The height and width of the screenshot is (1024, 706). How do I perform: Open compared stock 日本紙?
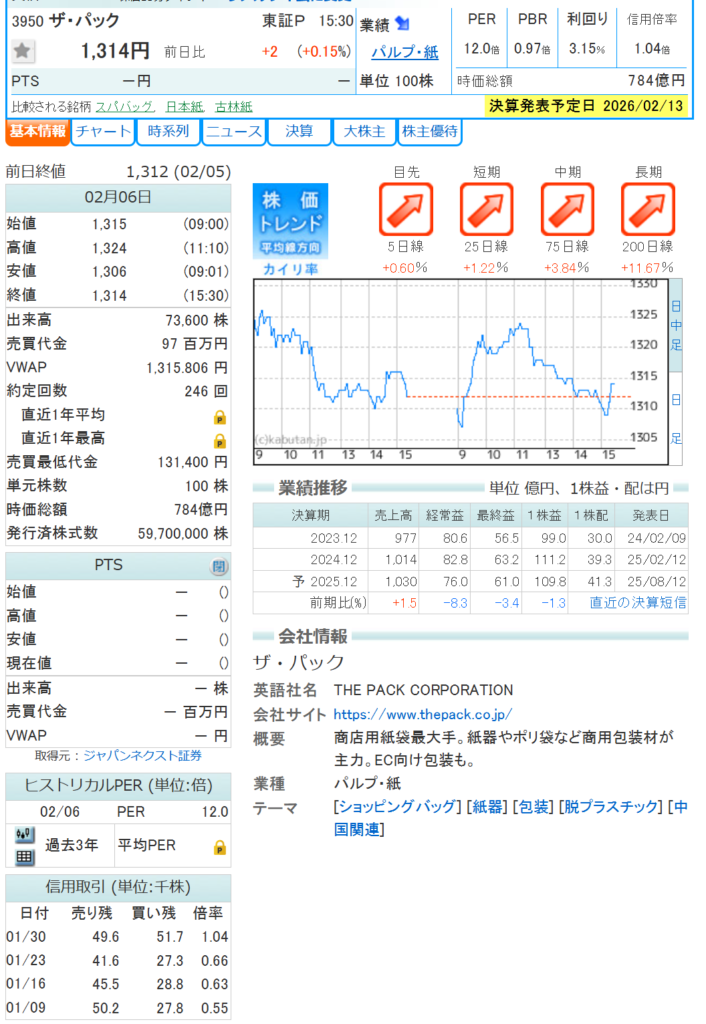(184, 106)
